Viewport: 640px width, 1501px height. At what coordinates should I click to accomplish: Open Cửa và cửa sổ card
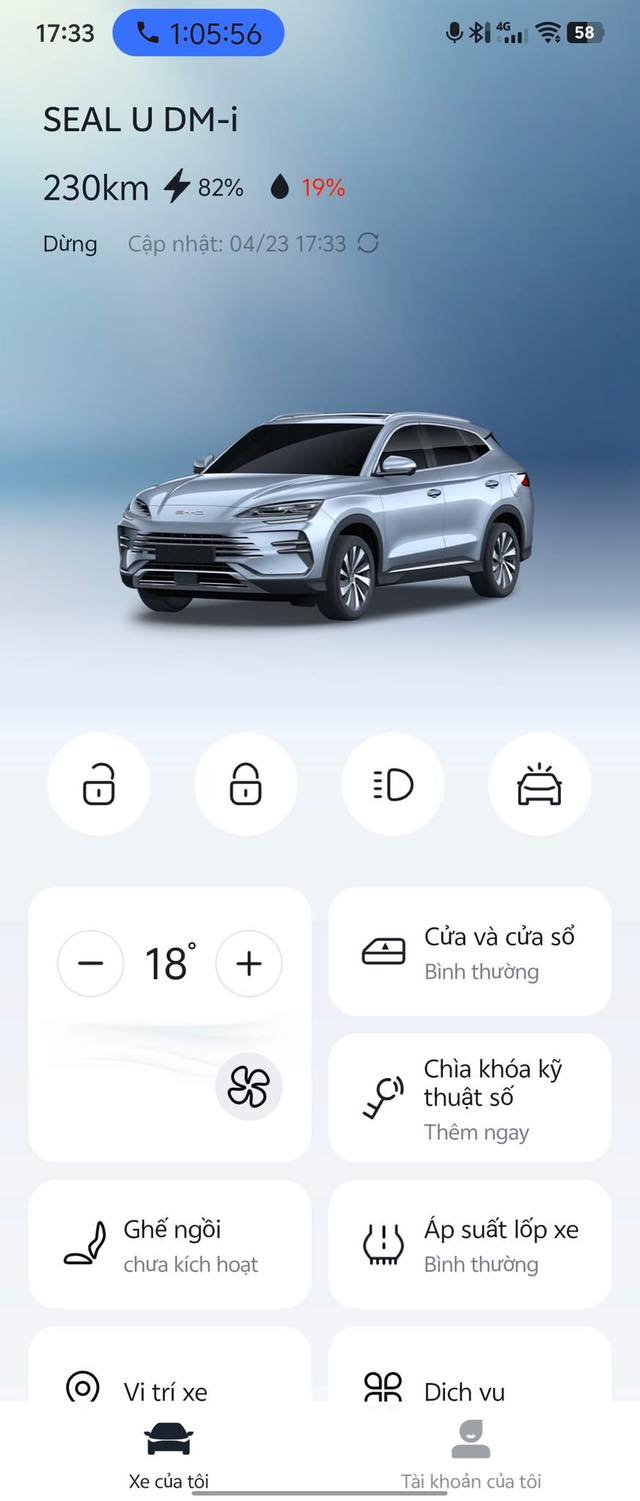click(x=470, y=952)
